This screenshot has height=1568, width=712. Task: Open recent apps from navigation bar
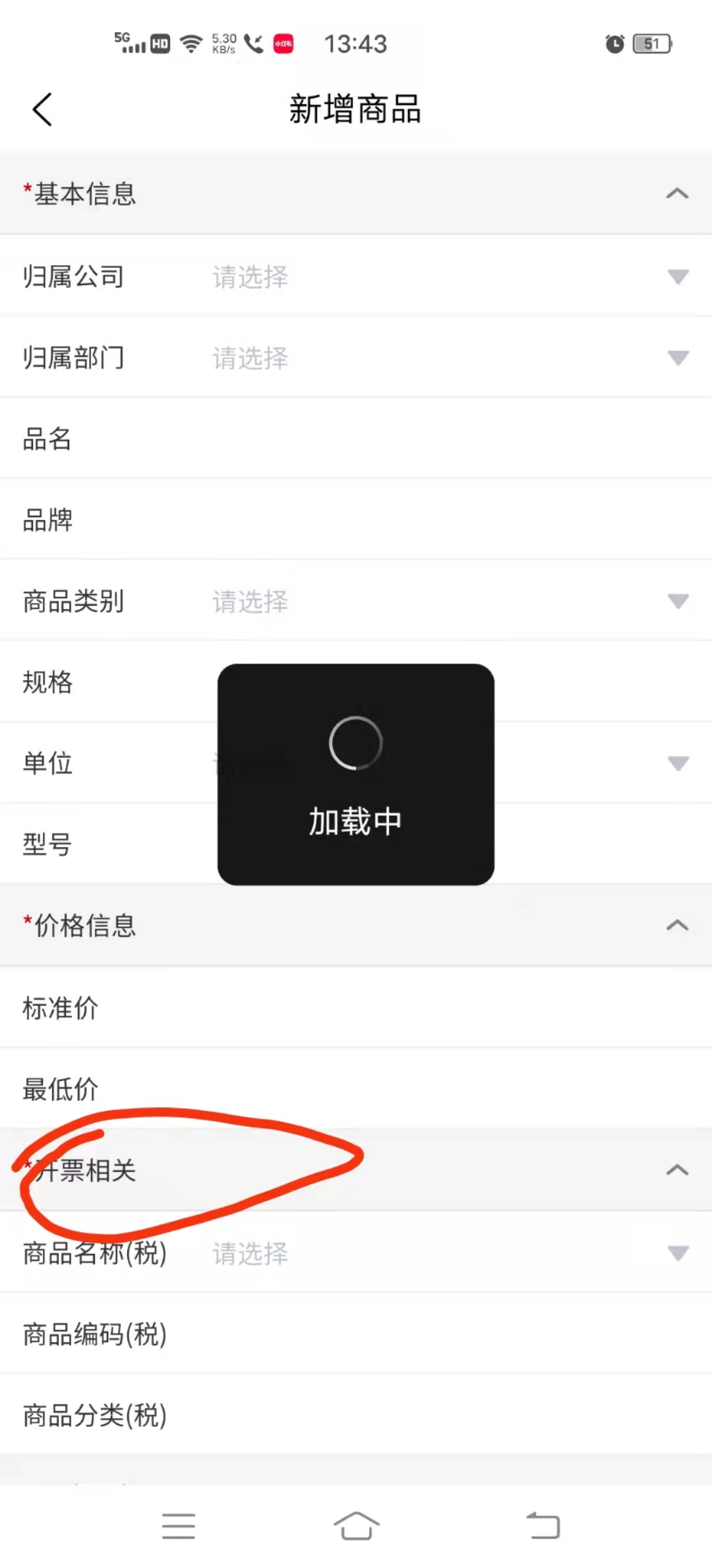178,1526
